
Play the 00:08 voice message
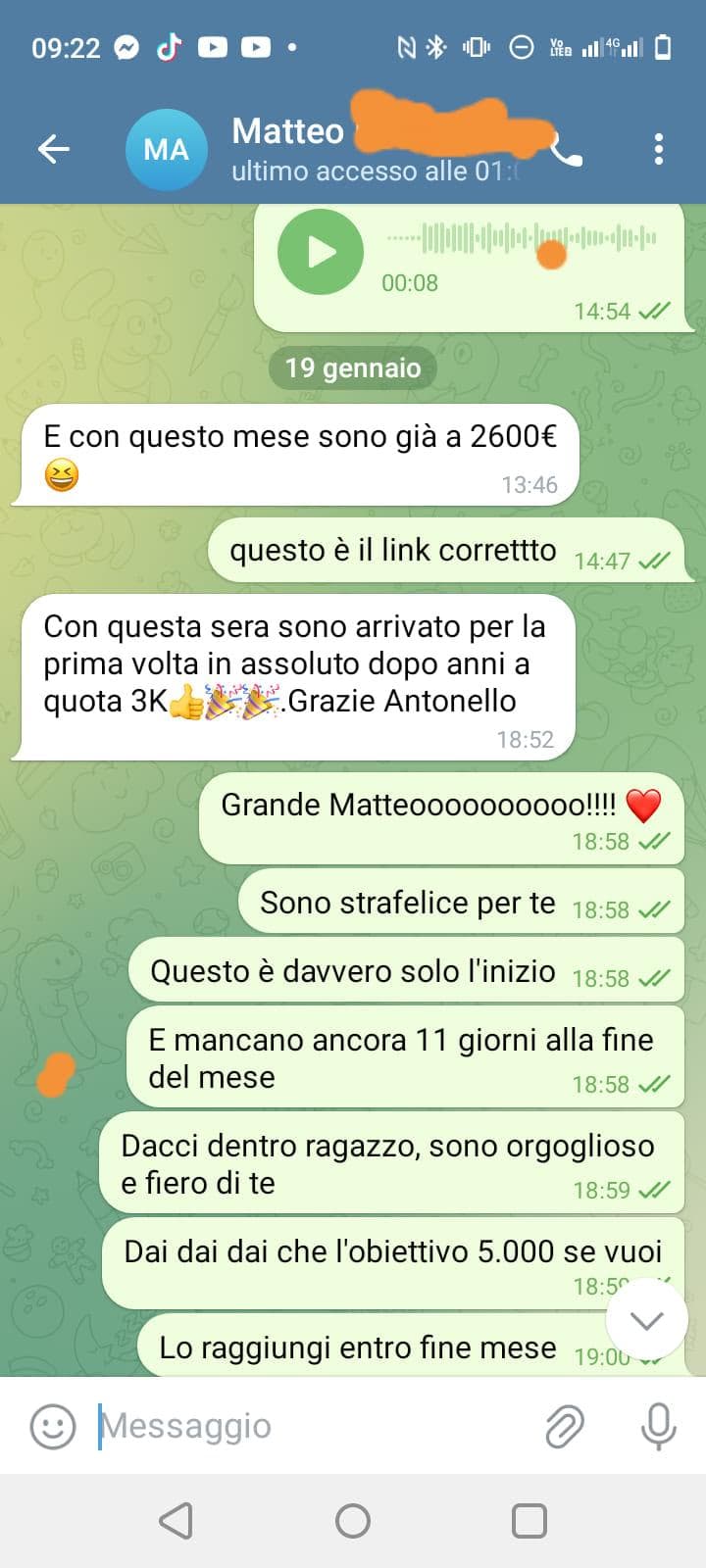pos(321,252)
